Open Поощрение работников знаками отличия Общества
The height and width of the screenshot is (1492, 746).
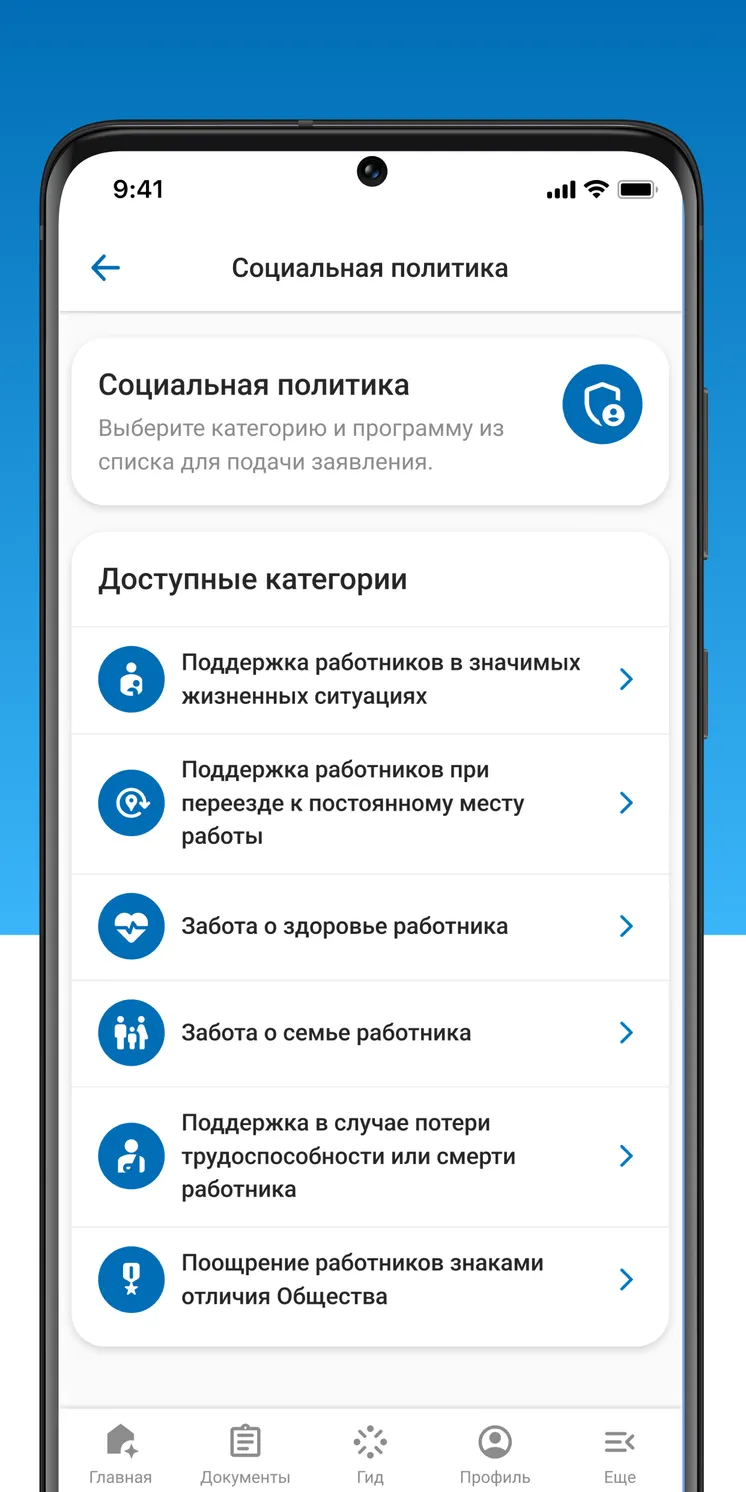[370, 1280]
